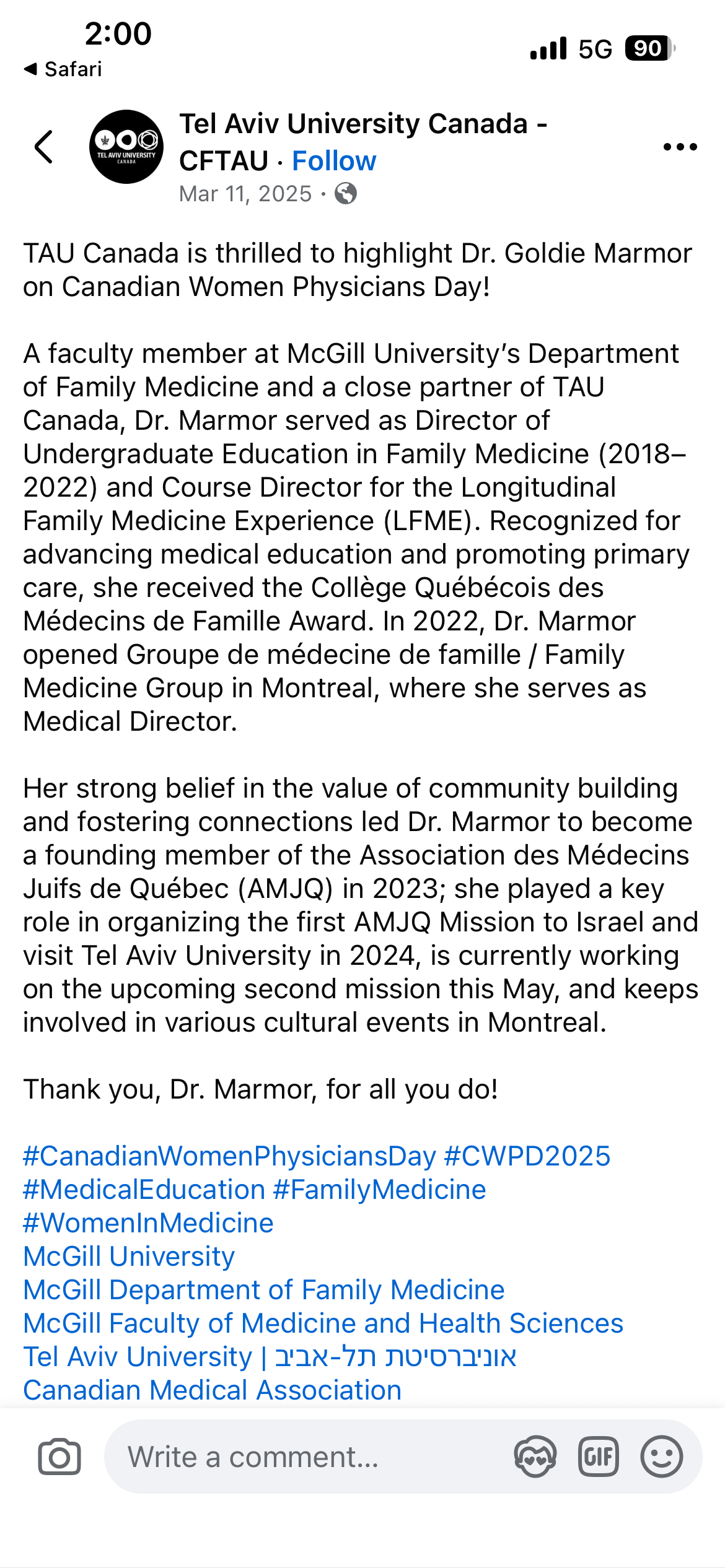Open the #WomenInMedicine hashtag
The width and height of the screenshot is (725, 1568).
click(x=149, y=1223)
